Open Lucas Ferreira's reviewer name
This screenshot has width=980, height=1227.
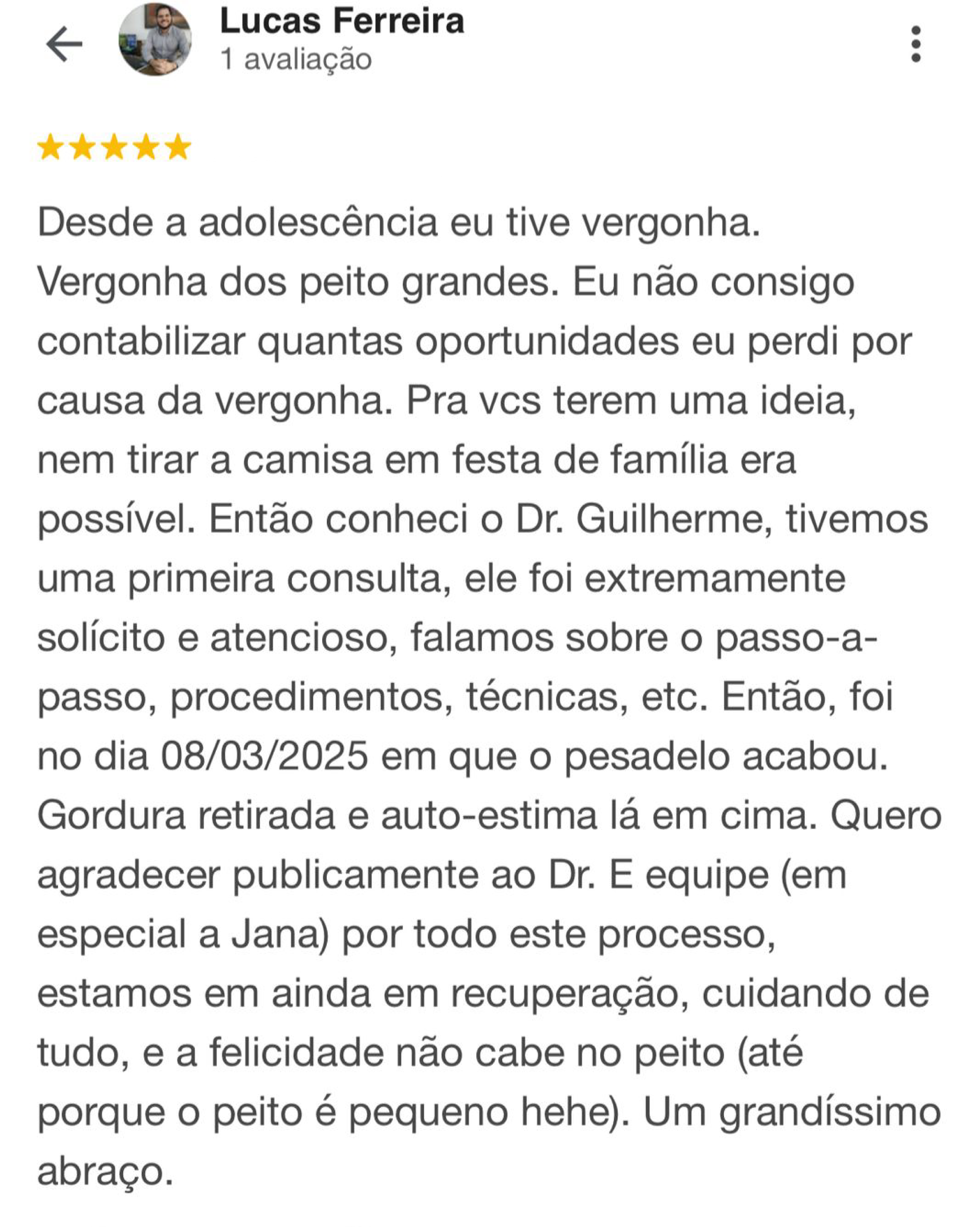coord(342,21)
